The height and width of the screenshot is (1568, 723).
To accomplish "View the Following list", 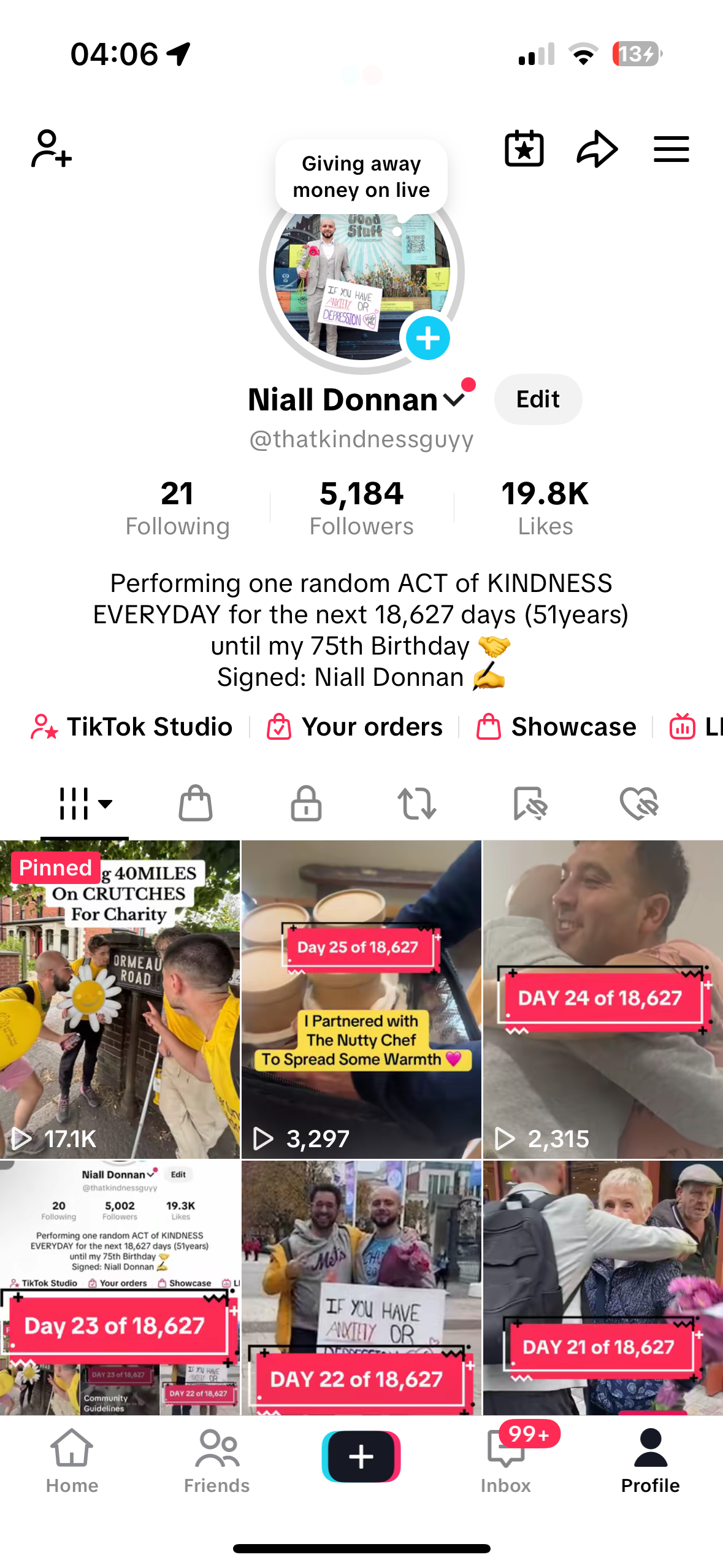I will [x=177, y=509].
